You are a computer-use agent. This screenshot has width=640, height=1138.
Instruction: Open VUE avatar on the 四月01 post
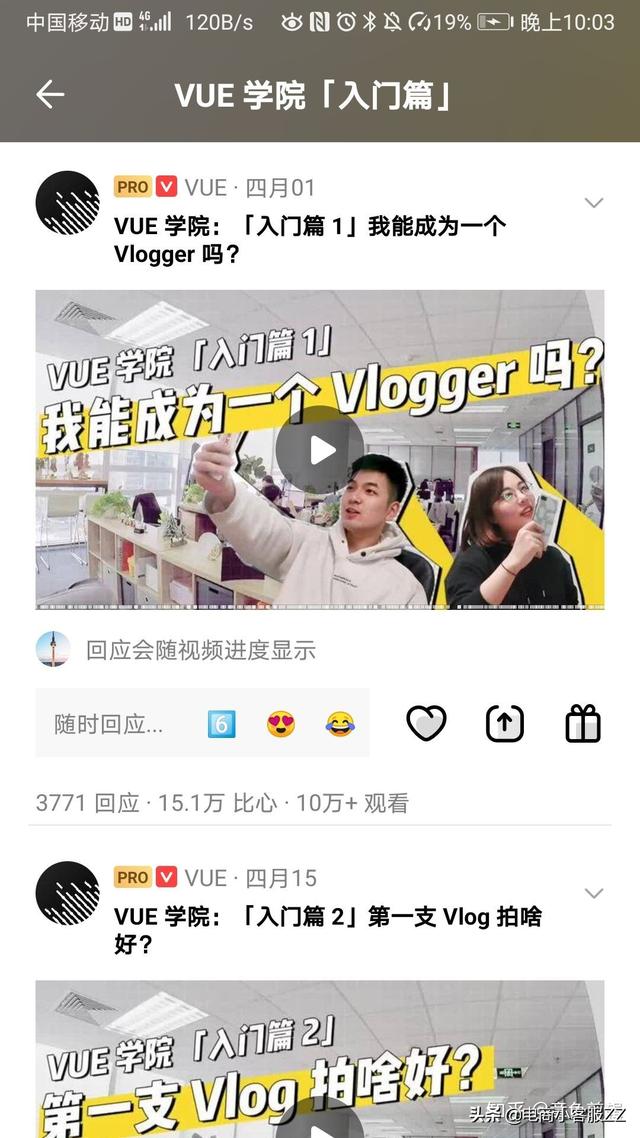click(x=67, y=203)
